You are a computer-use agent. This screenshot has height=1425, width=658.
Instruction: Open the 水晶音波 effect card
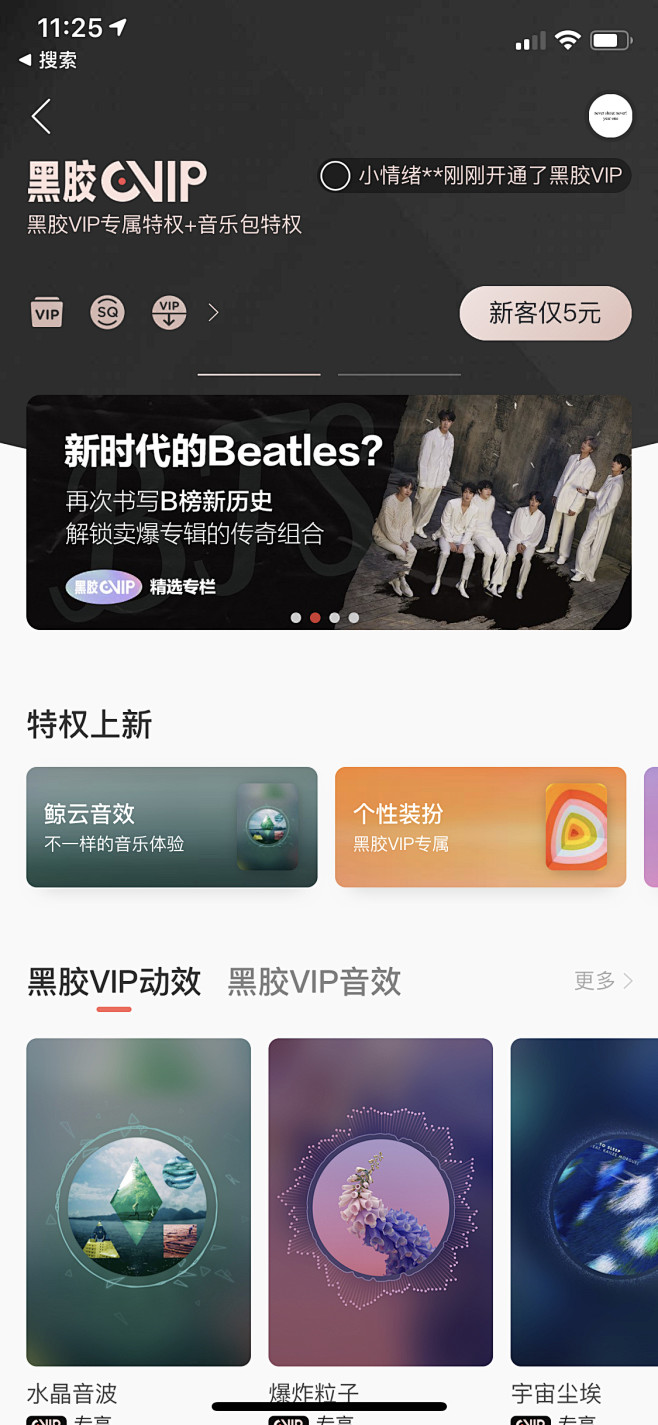(138, 1202)
